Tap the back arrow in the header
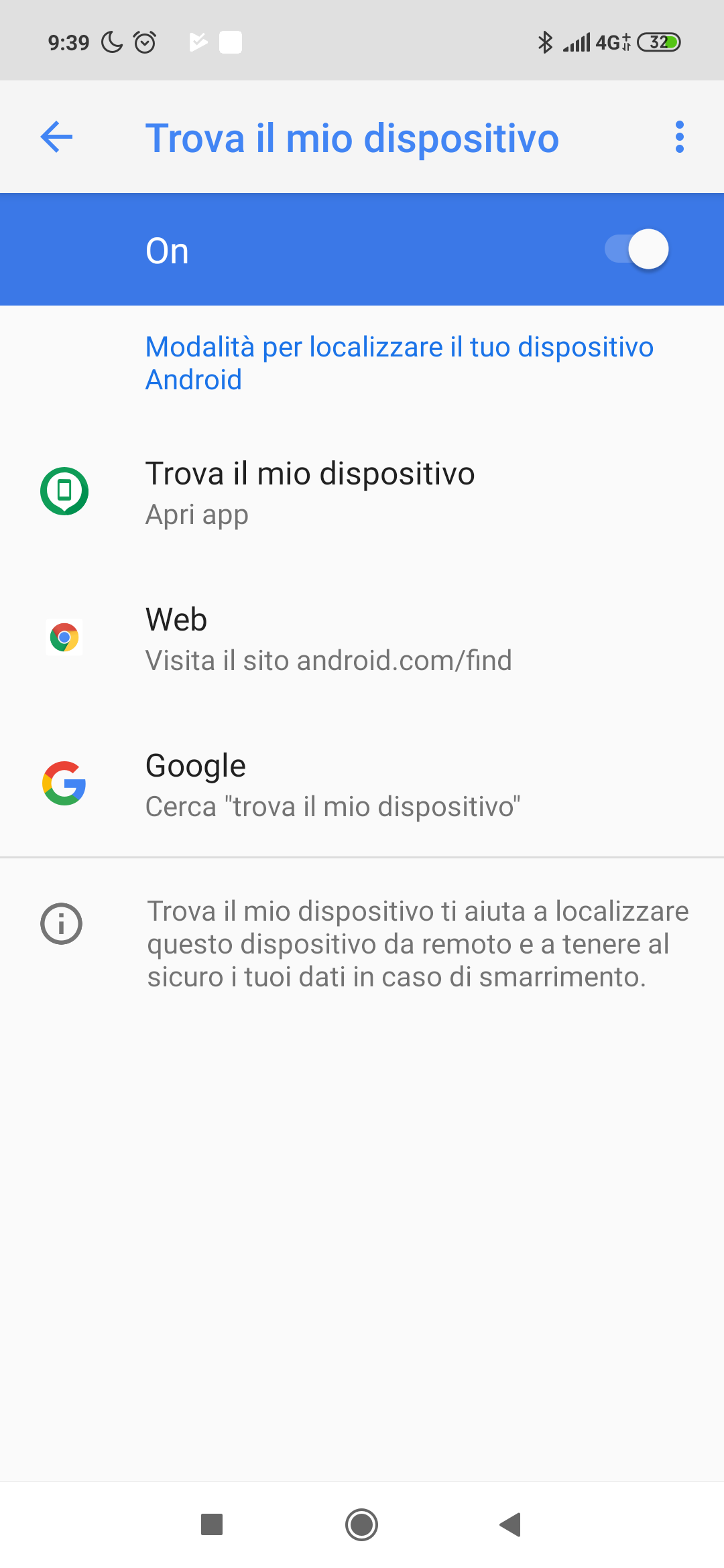The width and height of the screenshot is (724, 1568). click(x=56, y=137)
